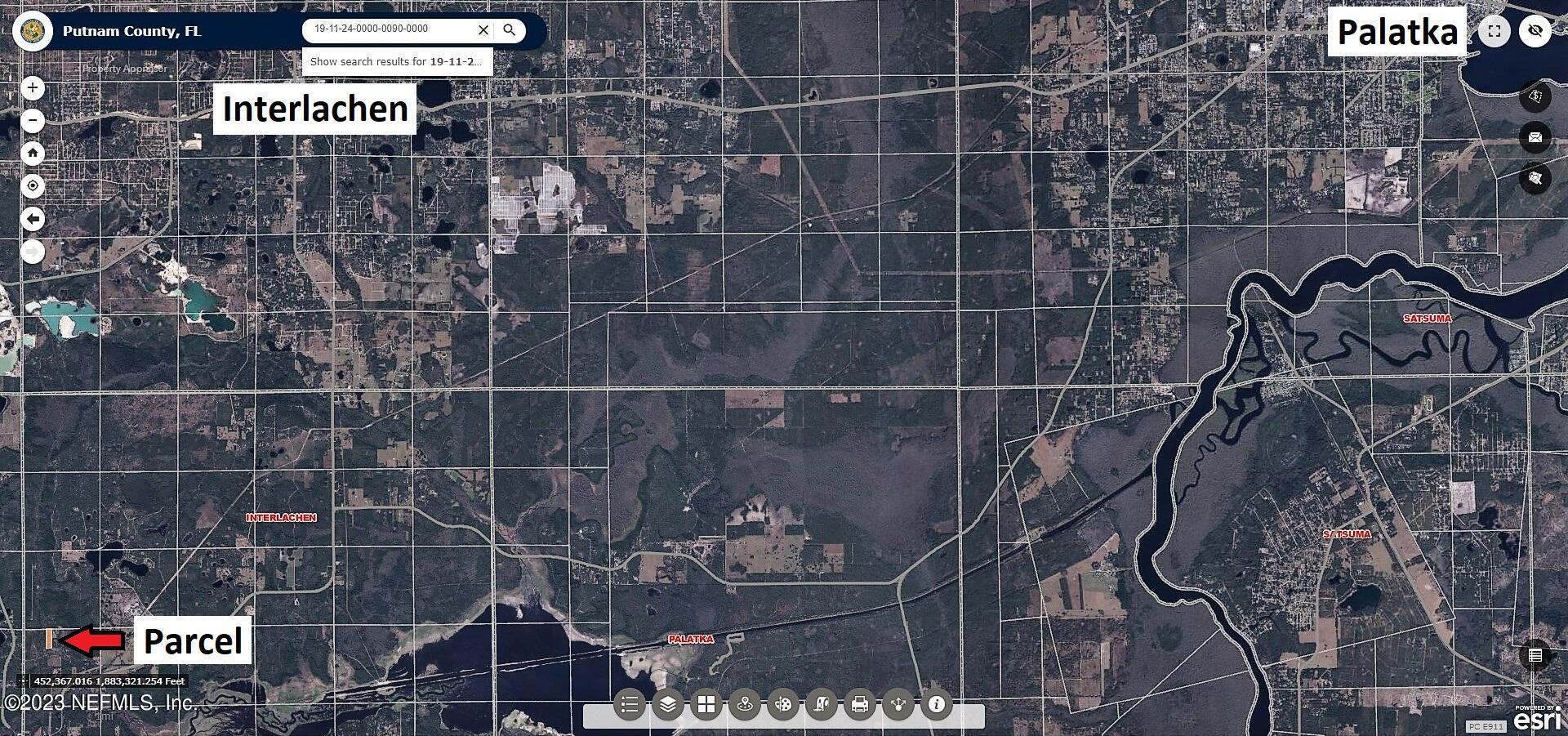Screen dimensions: 1568x736
Task: Tap the search magnifier in parcel search box
Action: pos(509,30)
